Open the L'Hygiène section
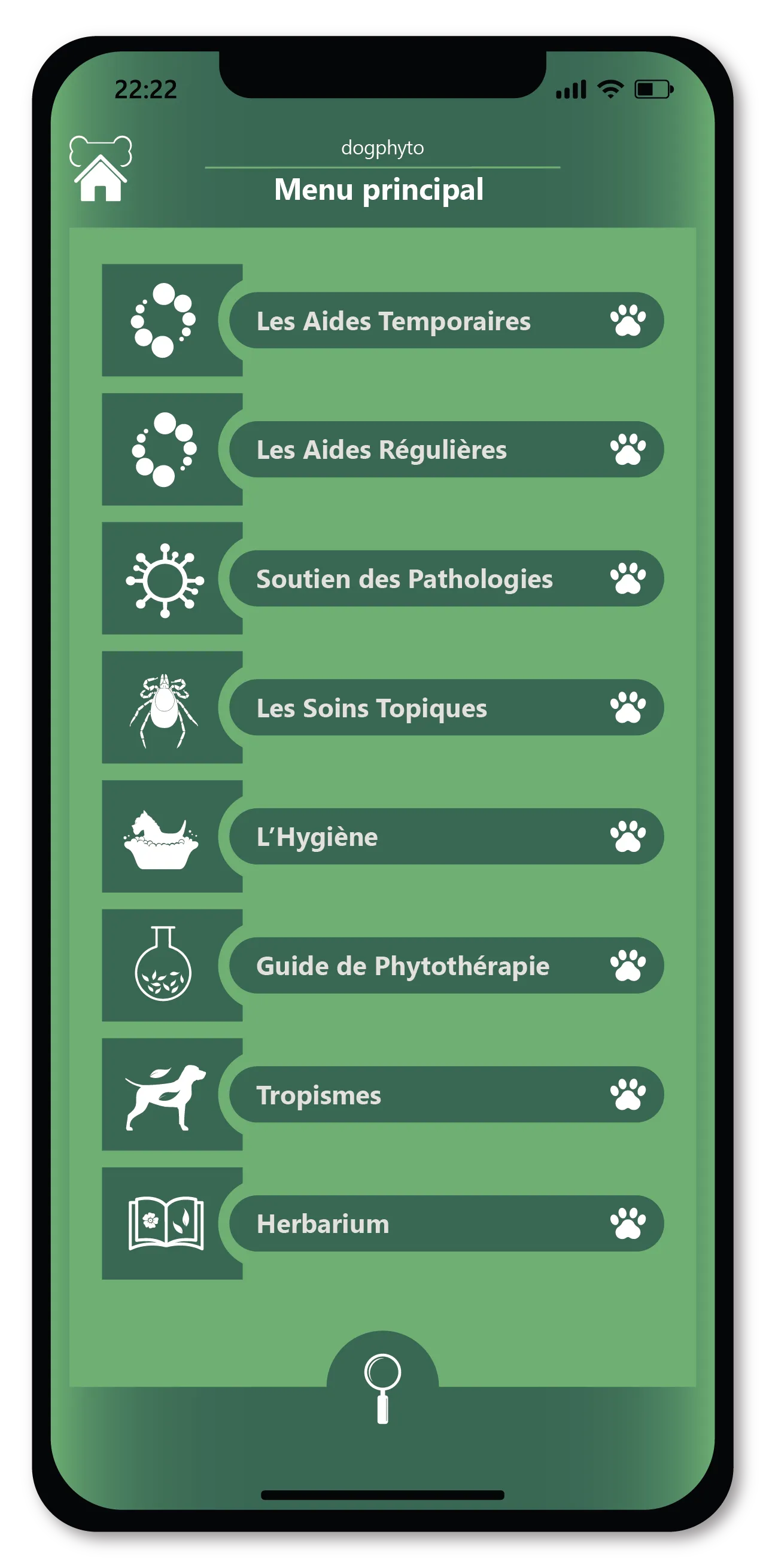Screen dimensions: 766x1568 [x=446, y=837]
